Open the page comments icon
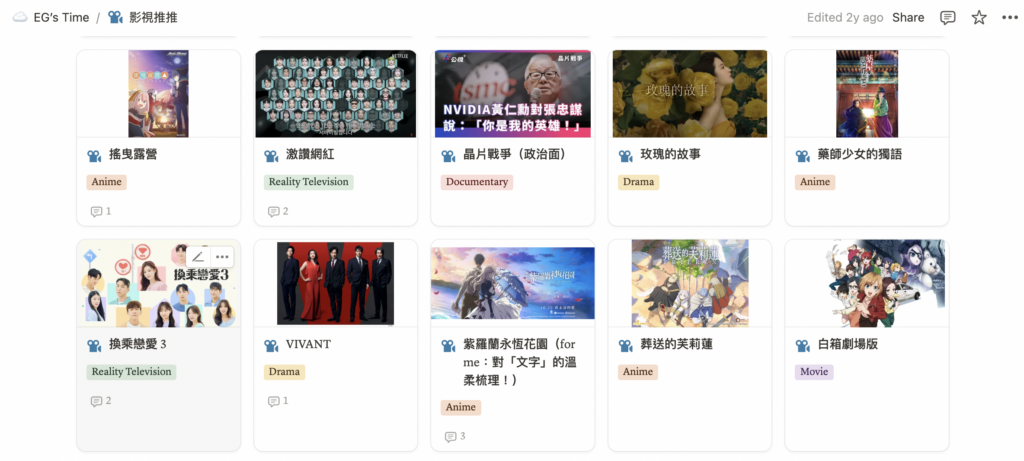The height and width of the screenshot is (461, 1024). pos(948,18)
